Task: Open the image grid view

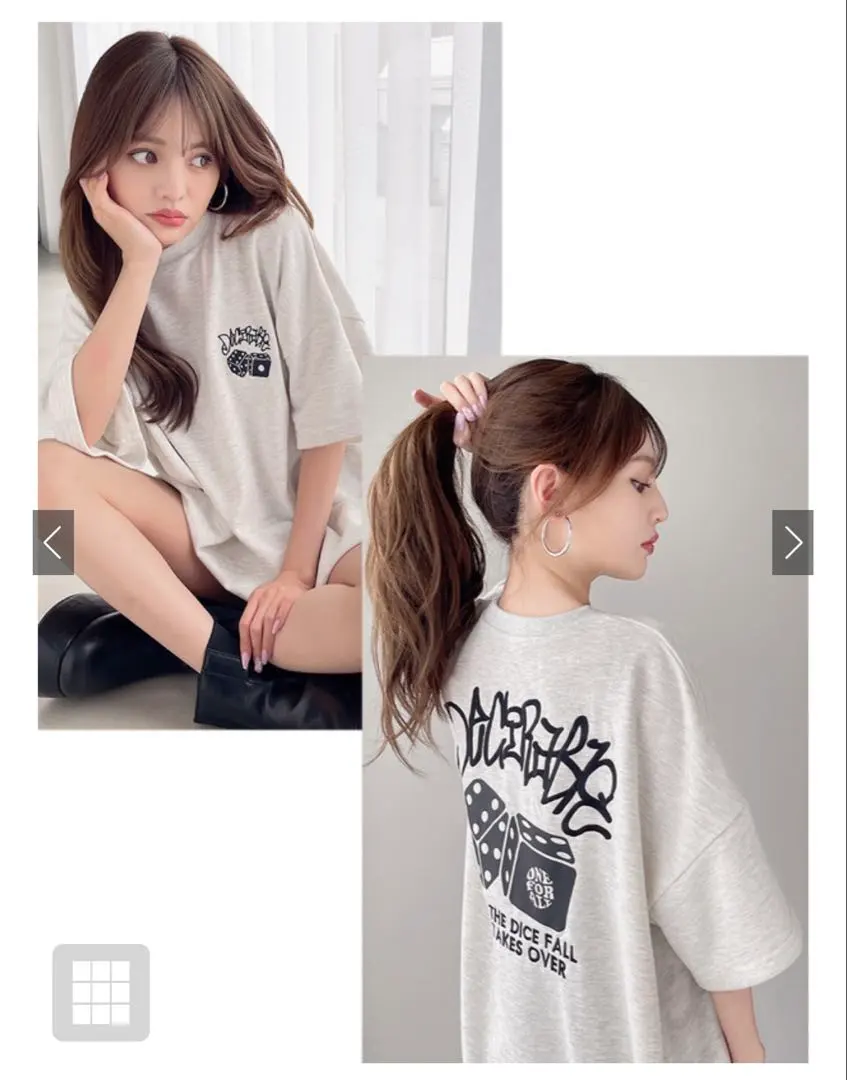Action: [x=101, y=992]
